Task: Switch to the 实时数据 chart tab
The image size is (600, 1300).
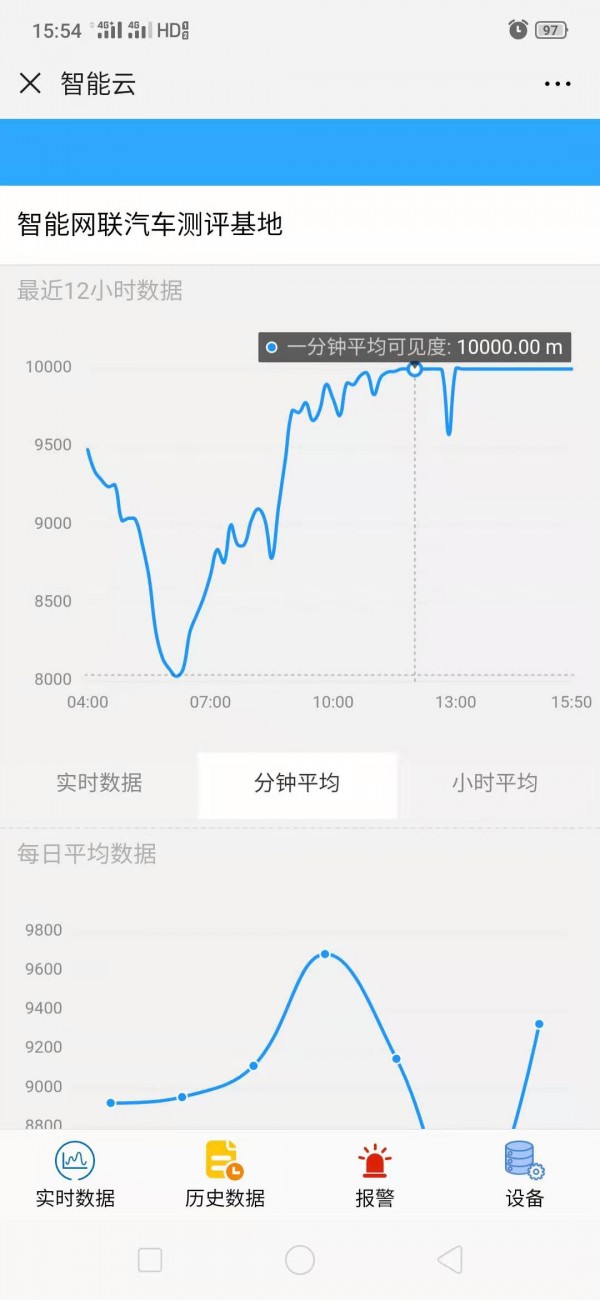Action: point(99,783)
